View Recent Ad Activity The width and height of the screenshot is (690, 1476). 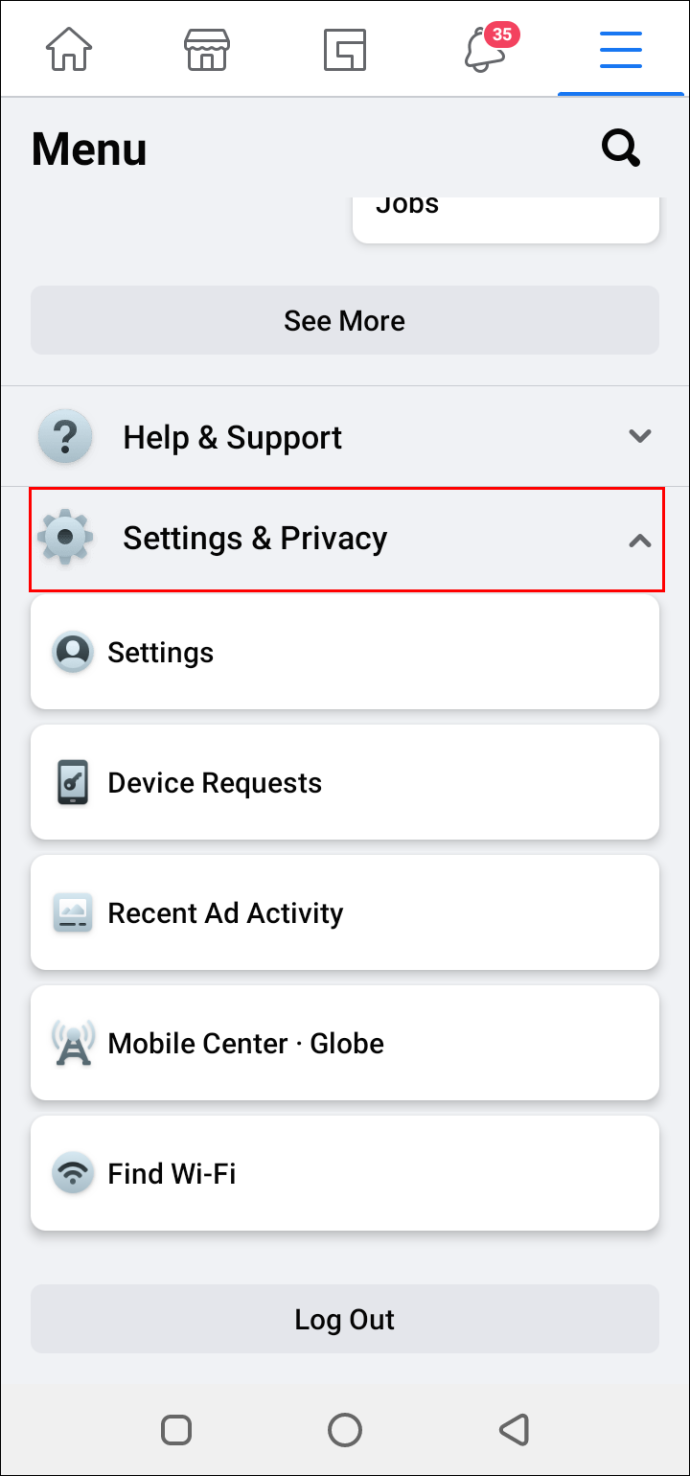coord(345,912)
